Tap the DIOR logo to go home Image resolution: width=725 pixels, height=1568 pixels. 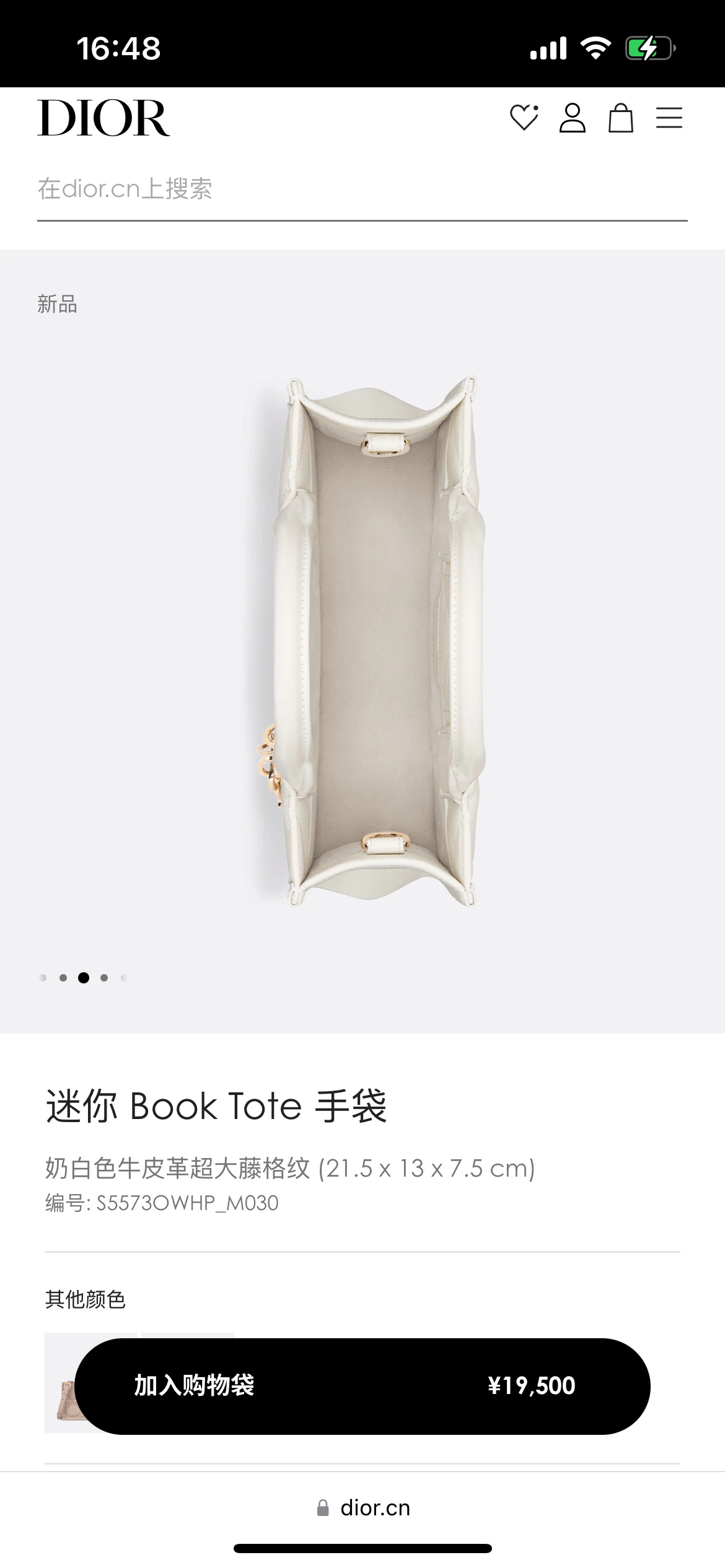103,118
